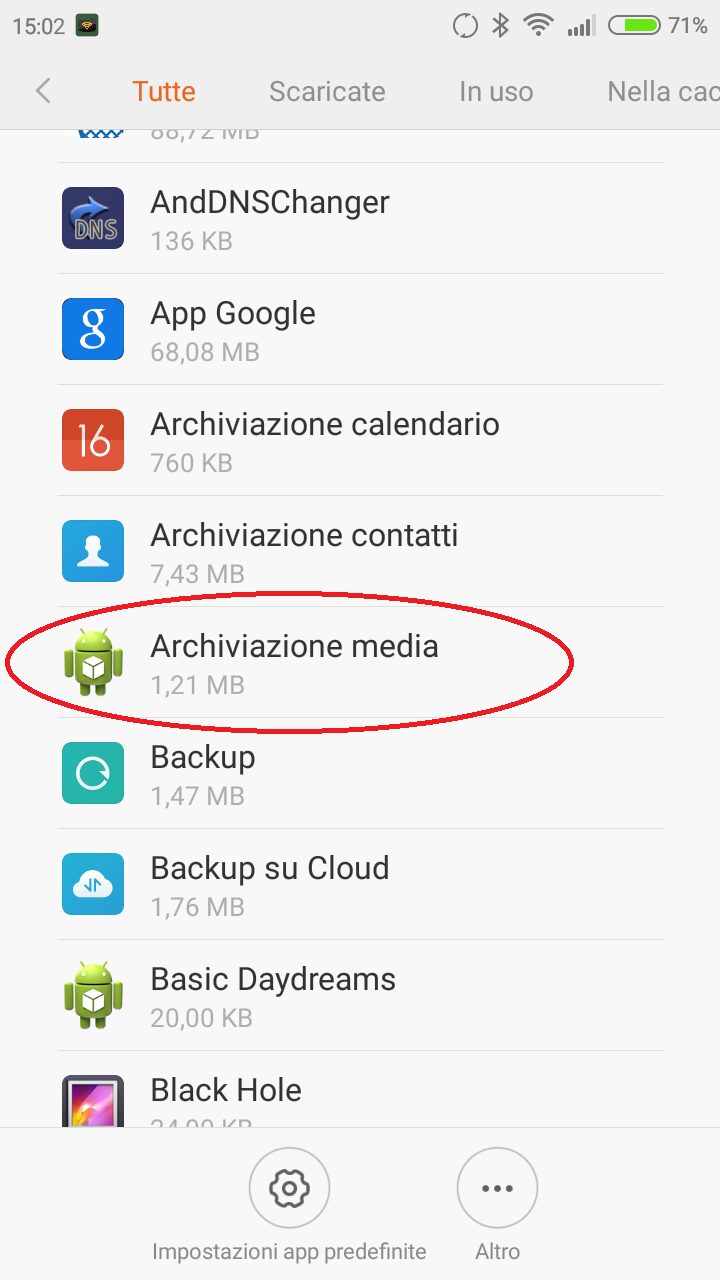The height and width of the screenshot is (1280, 720).
Task: Go back using the top-left arrow
Action: tap(42, 91)
